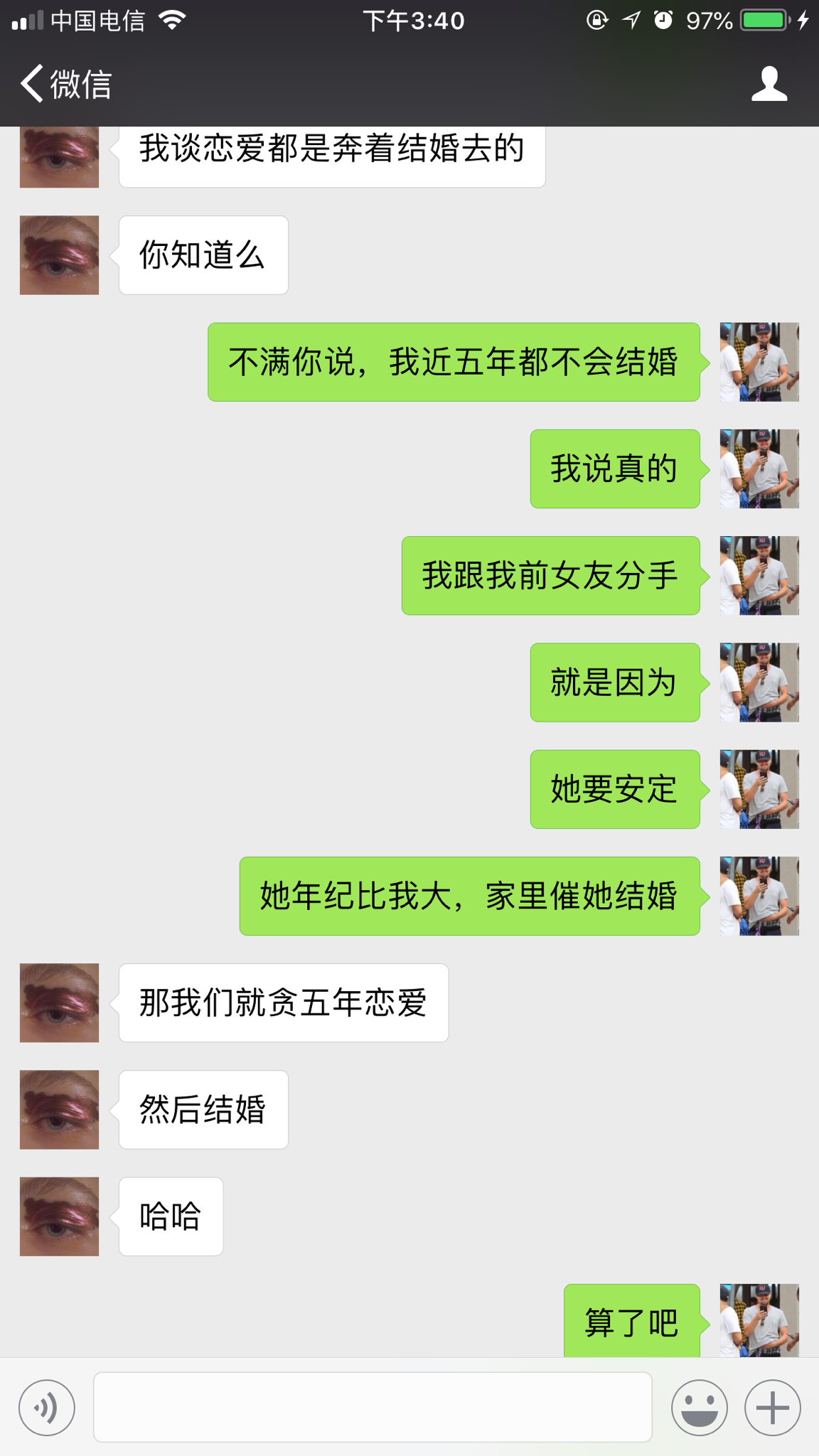Open the contact profile icon
819x1456 pixels.
(x=769, y=84)
